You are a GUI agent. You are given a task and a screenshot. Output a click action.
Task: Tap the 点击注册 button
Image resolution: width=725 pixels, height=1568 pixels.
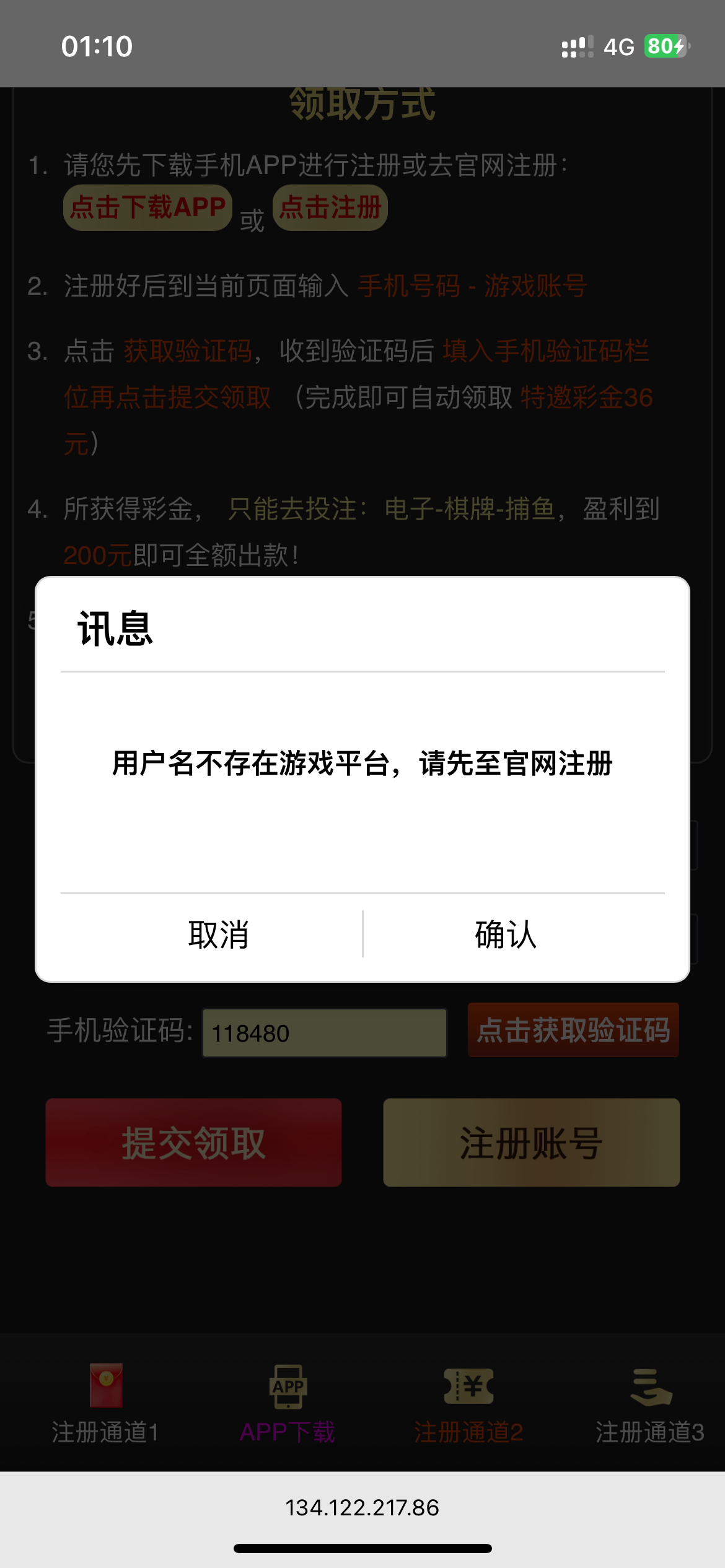pos(330,207)
